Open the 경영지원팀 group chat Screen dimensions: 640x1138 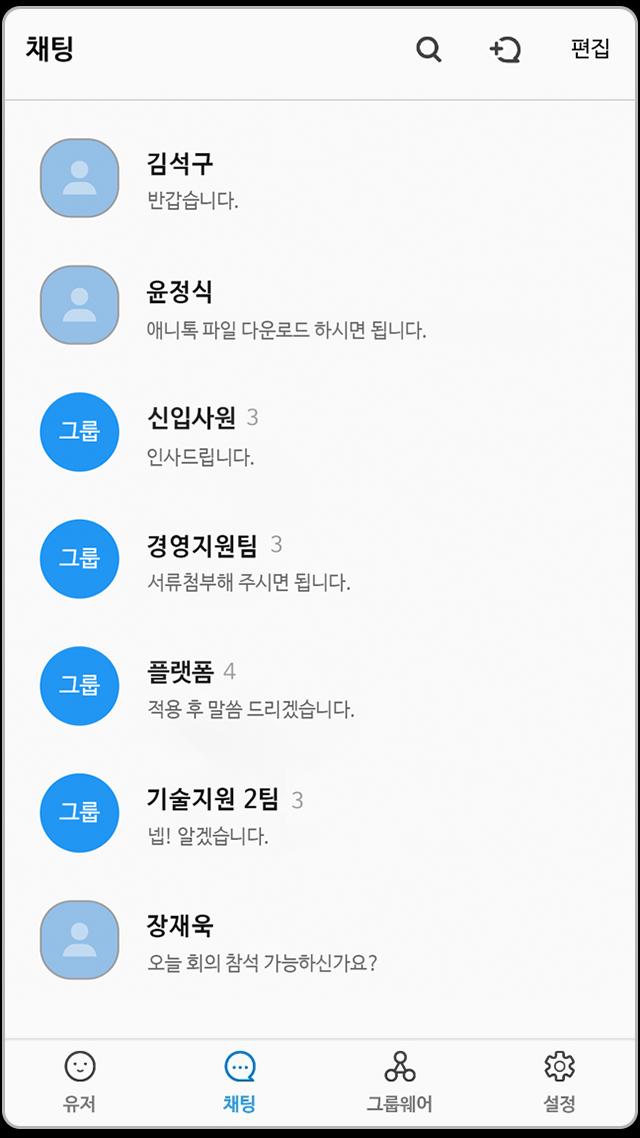coord(320,560)
